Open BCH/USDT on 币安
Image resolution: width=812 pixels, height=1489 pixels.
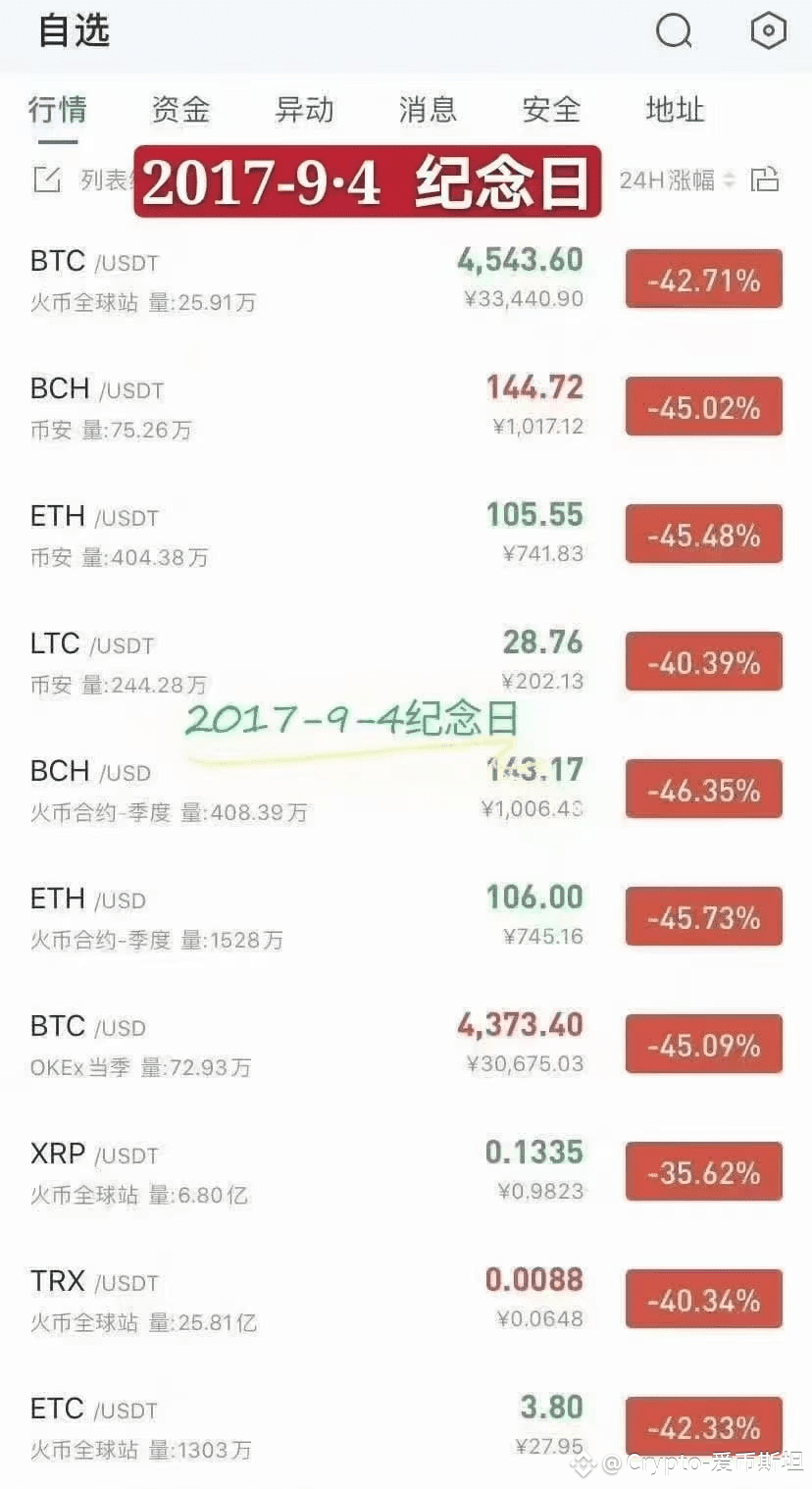tap(406, 407)
